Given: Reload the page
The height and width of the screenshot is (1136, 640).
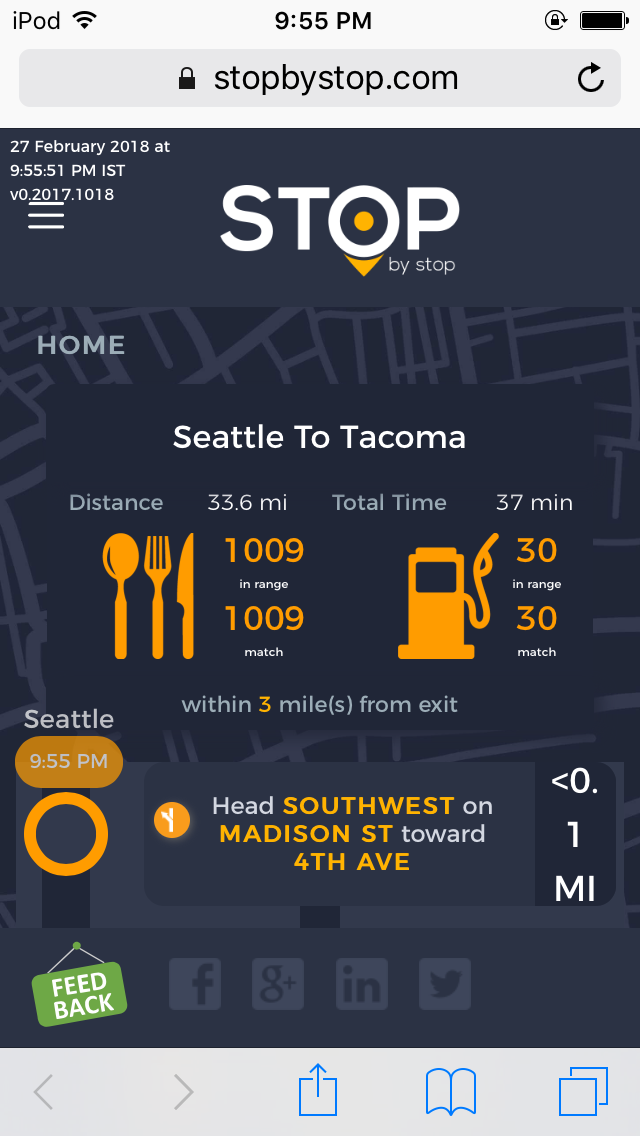Looking at the screenshot, I should coord(591,78).
